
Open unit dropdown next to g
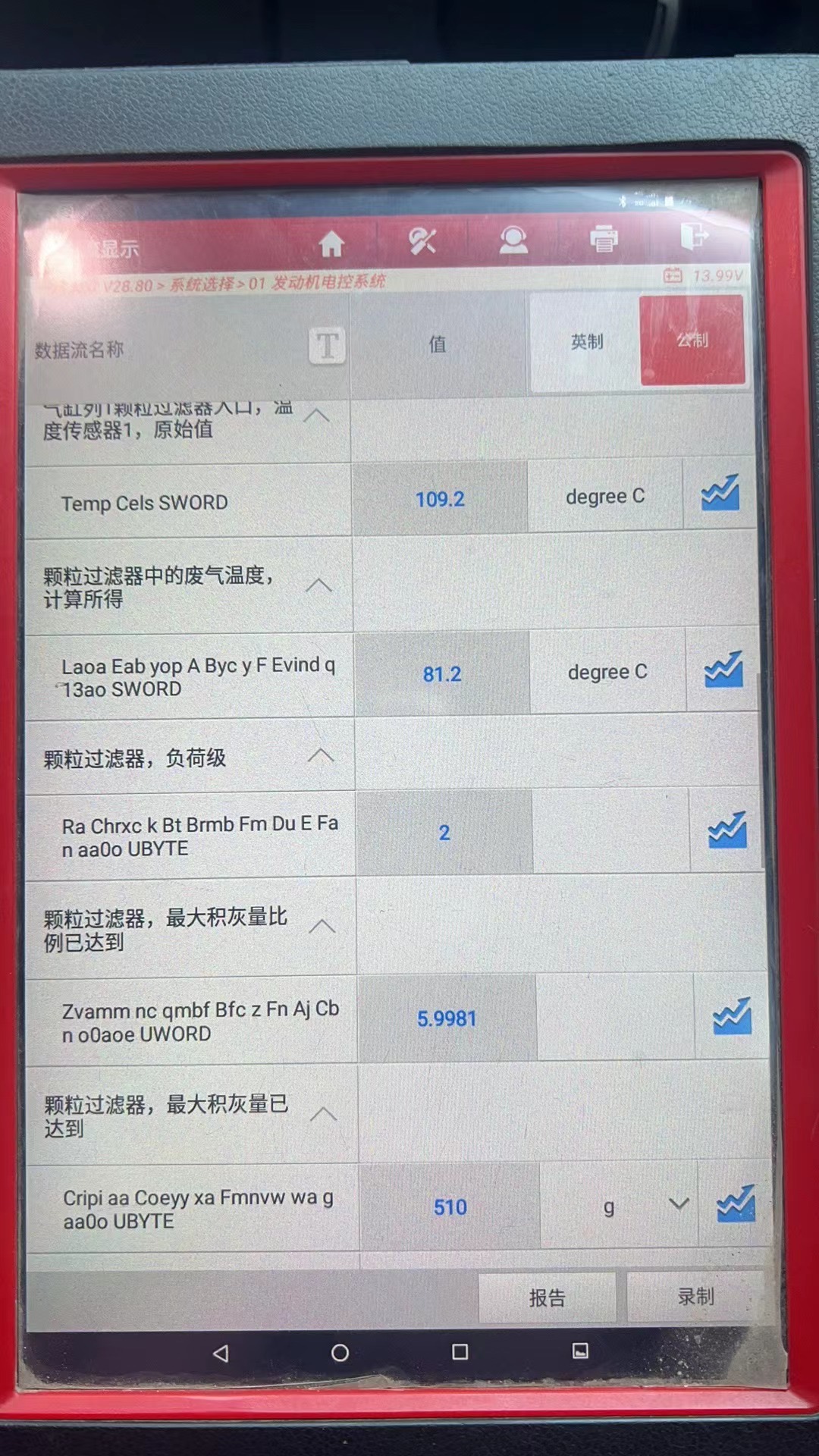(679, 1203)
